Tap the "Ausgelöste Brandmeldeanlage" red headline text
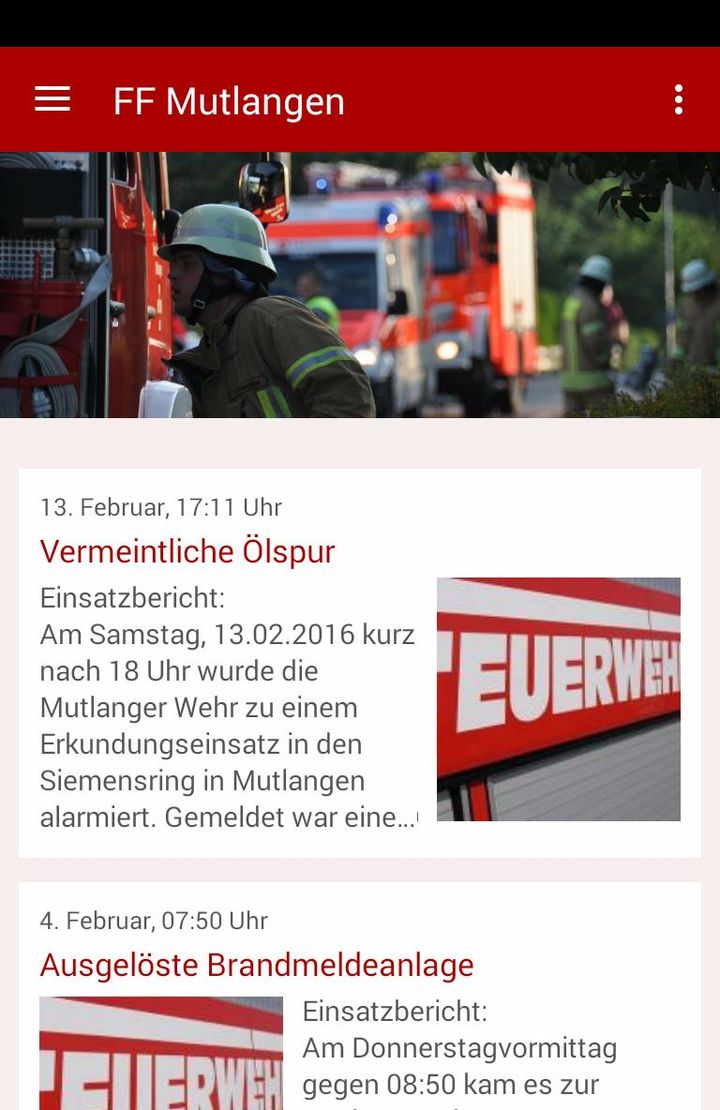The width and height of the screenshot is (720, 1110). 256,965
